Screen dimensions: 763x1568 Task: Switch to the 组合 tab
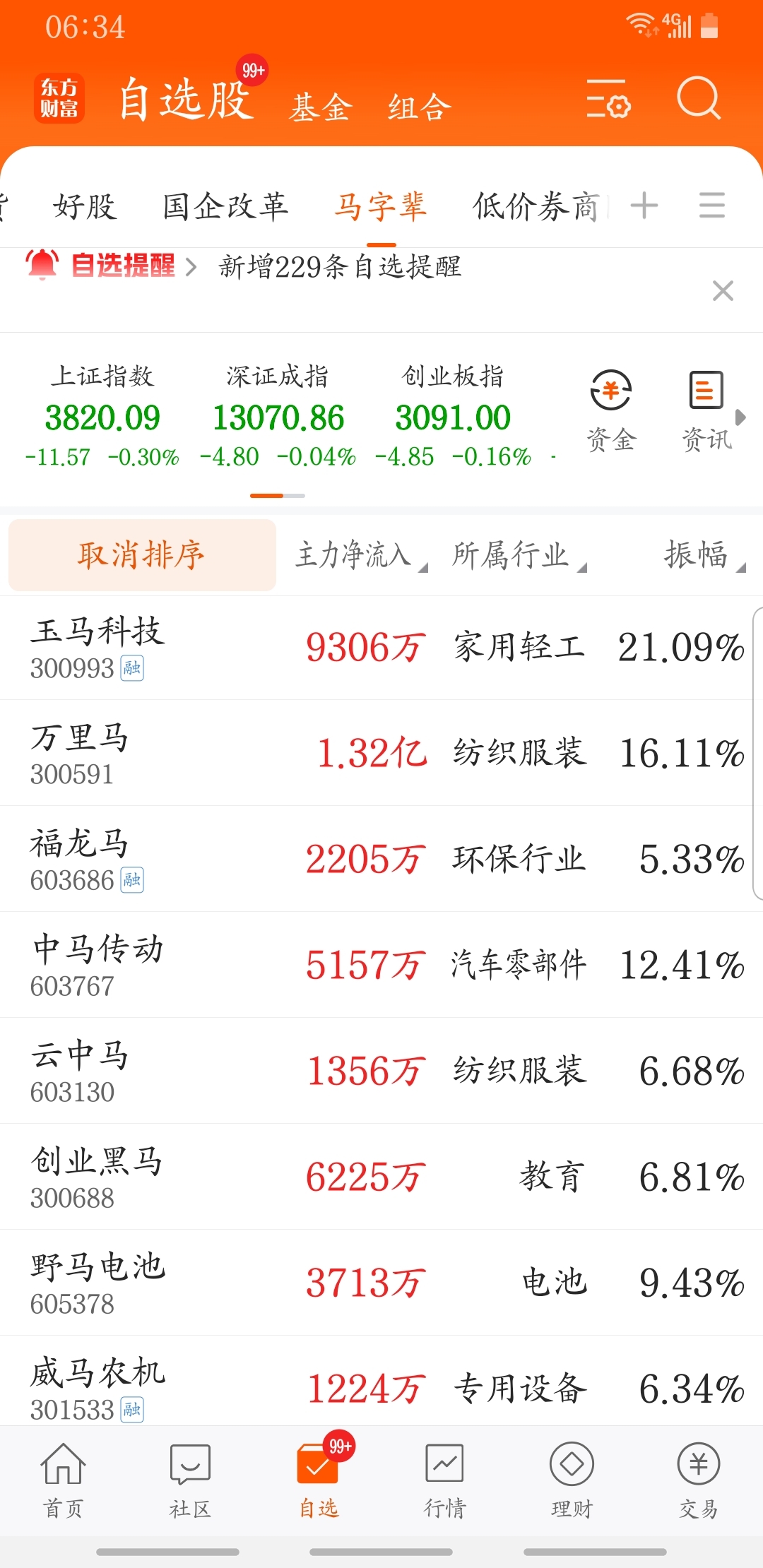click(419, 107)
